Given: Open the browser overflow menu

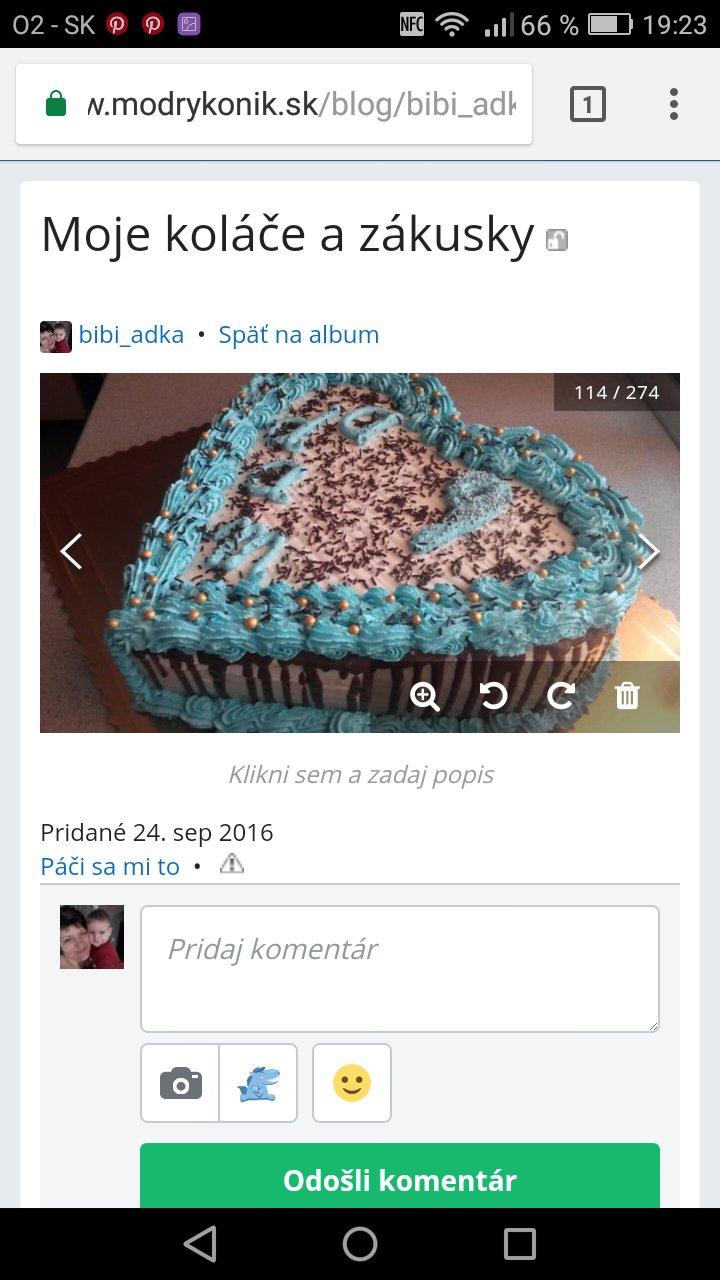Looking at the screenshot, I should [x=673, y=104].
